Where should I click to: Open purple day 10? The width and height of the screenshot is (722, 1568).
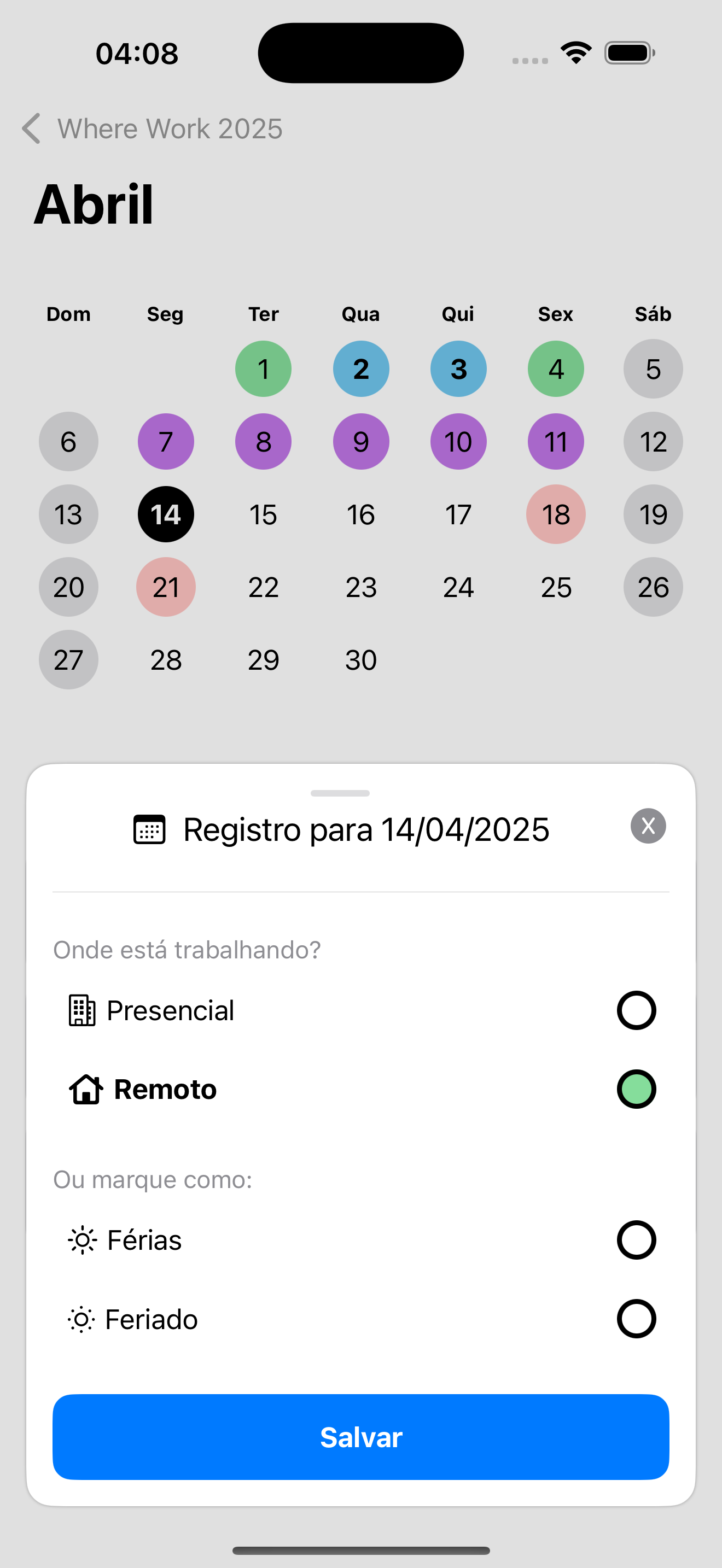pyautogui.click(x=458, y=442)
